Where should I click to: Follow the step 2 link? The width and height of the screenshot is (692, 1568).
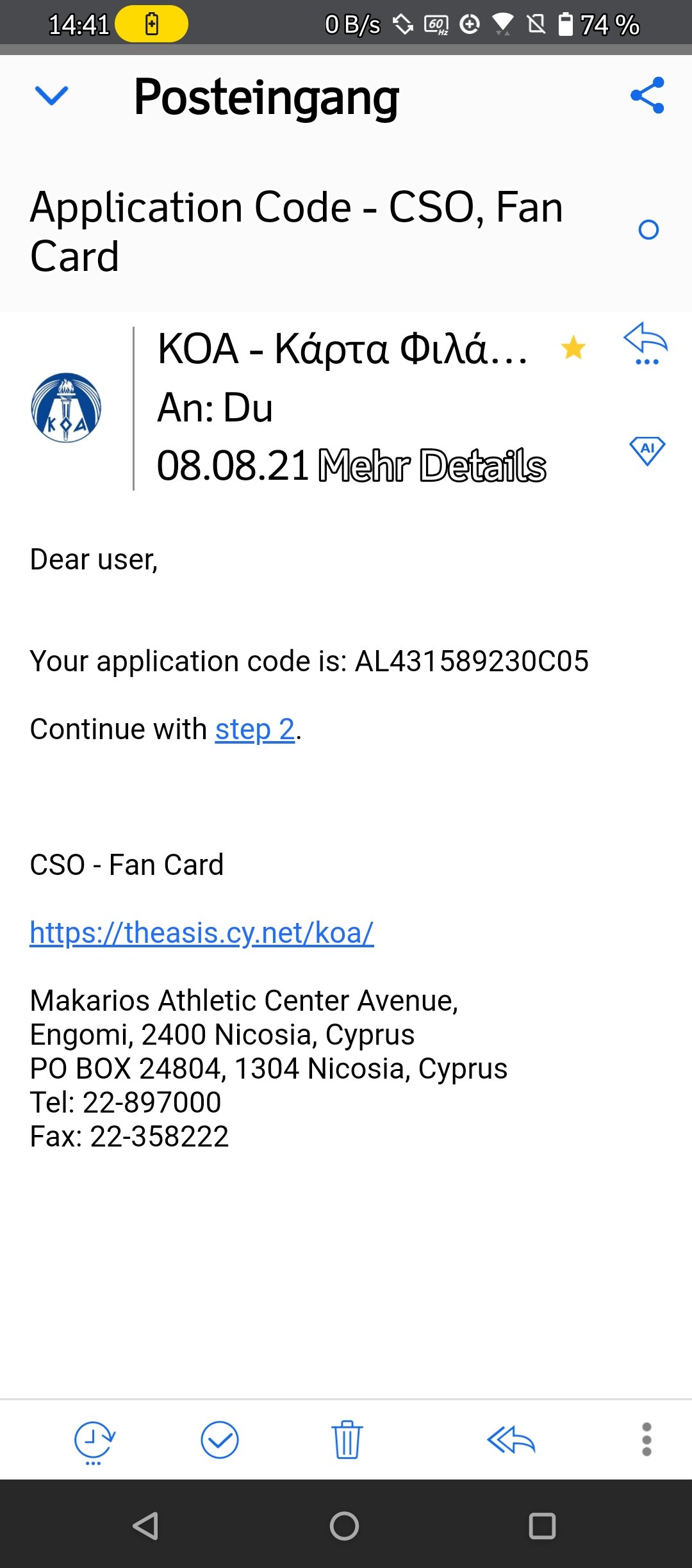[x=255, y=730]
